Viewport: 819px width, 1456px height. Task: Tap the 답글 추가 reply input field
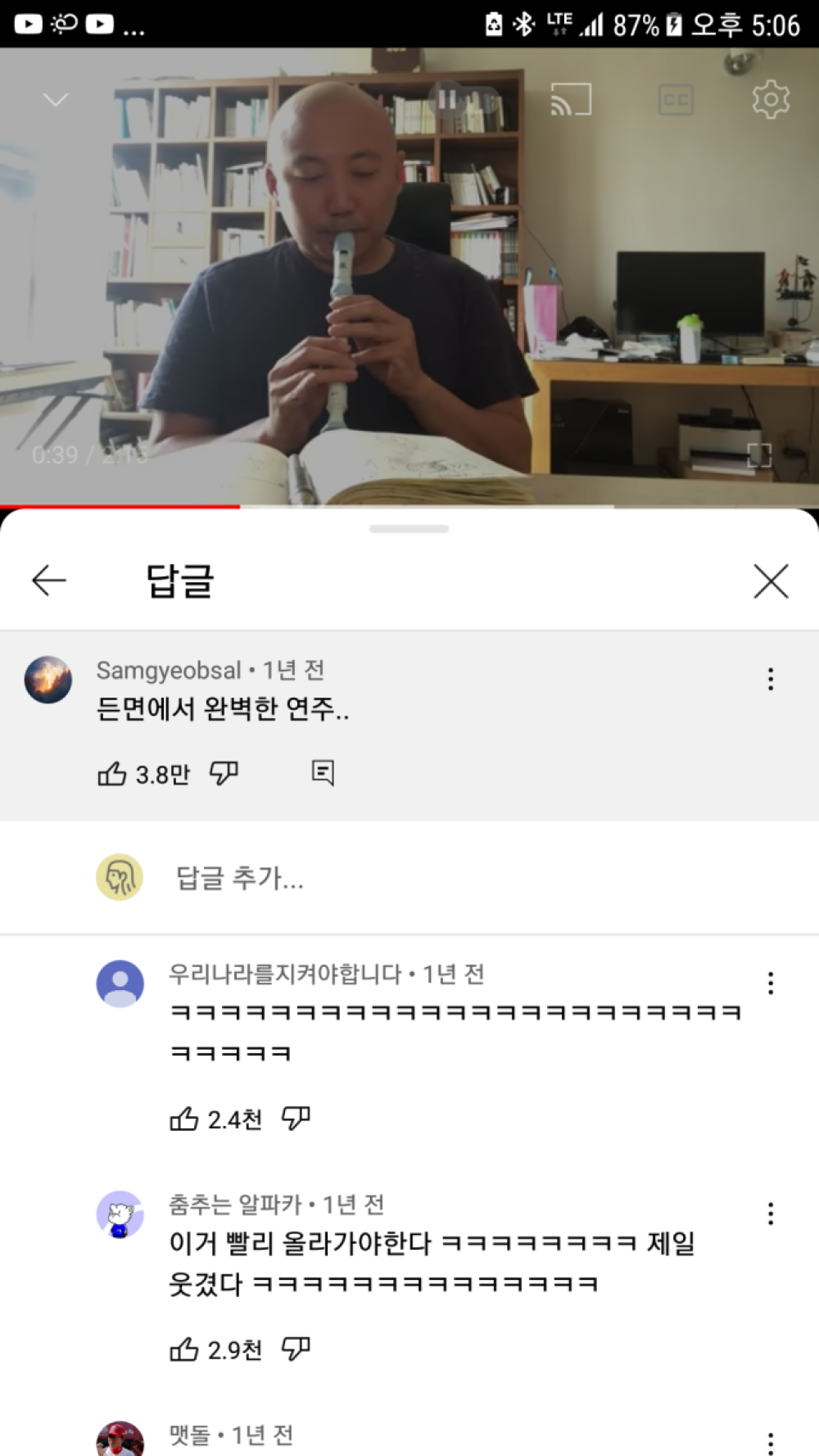point(409,878)
